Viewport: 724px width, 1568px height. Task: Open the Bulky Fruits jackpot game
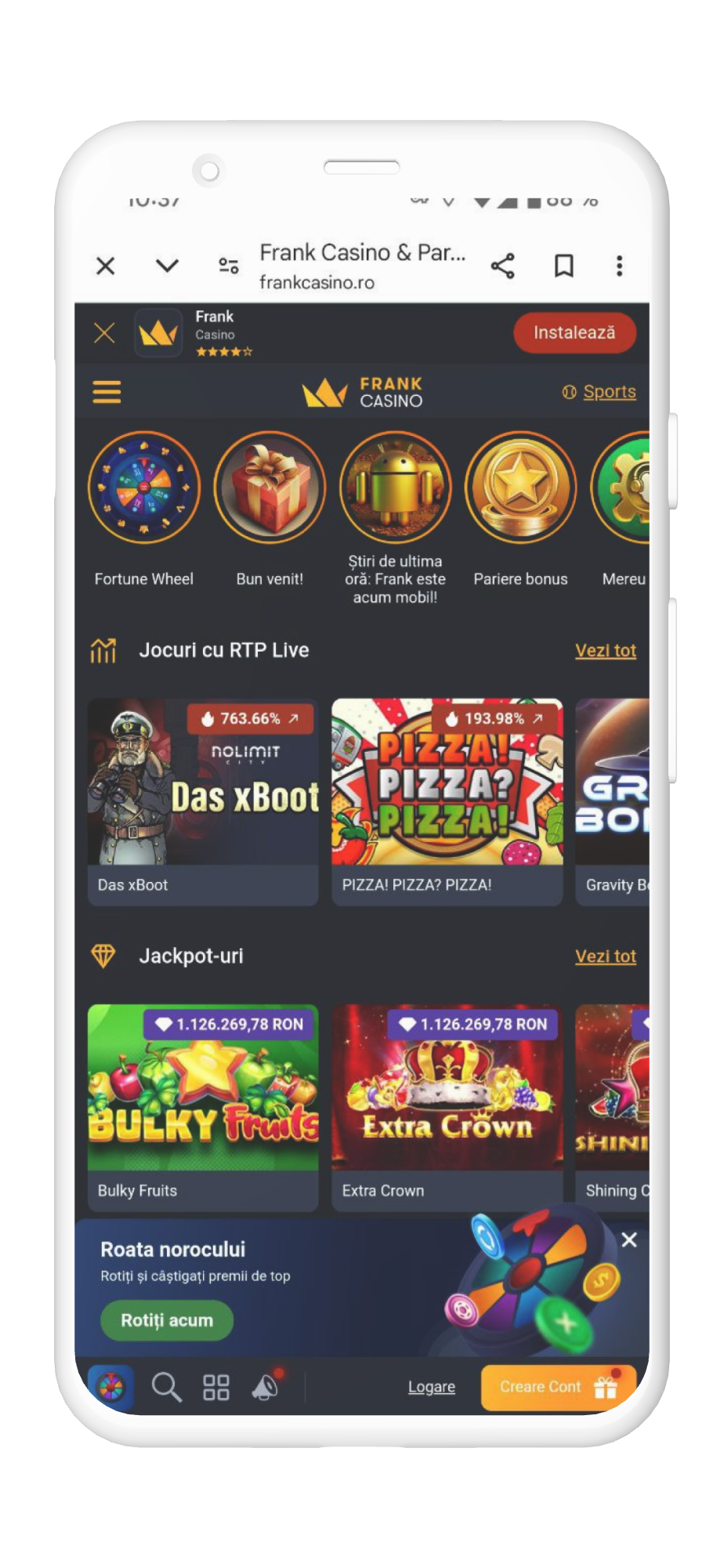(x=203, y=1105)
